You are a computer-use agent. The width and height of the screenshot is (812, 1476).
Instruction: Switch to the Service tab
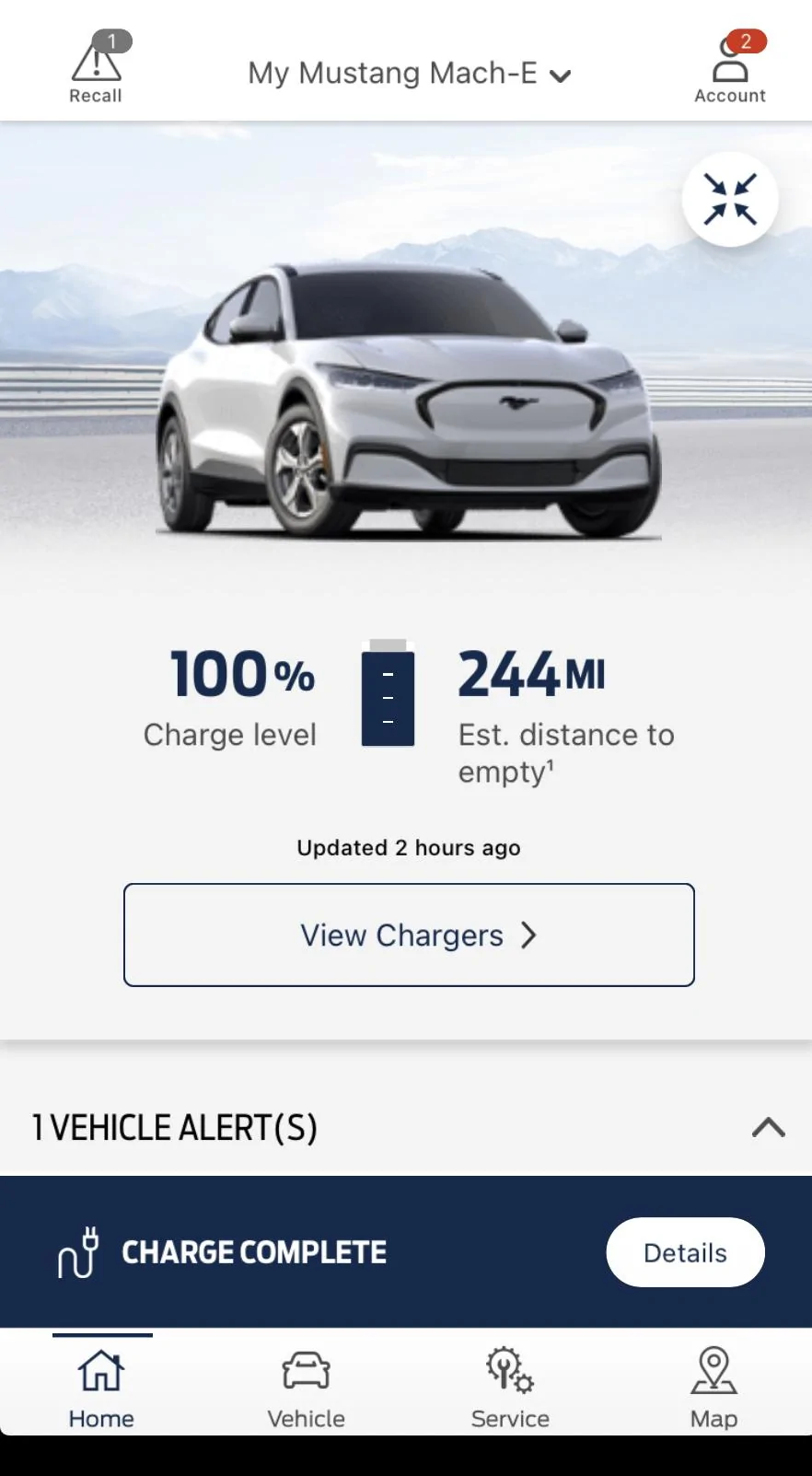(x=510, y=1388)
